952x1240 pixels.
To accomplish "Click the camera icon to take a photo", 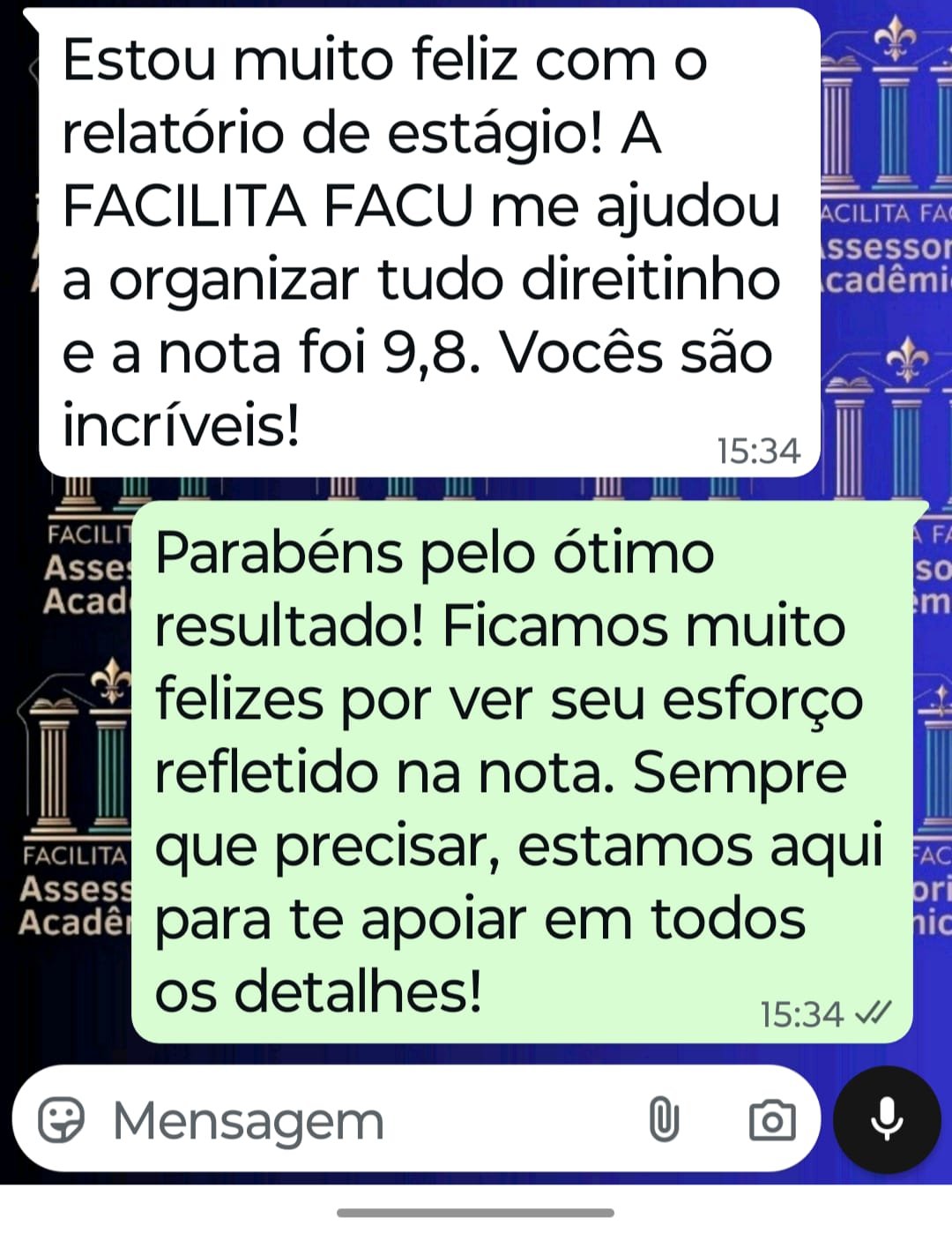I will tap(773, 1120).
